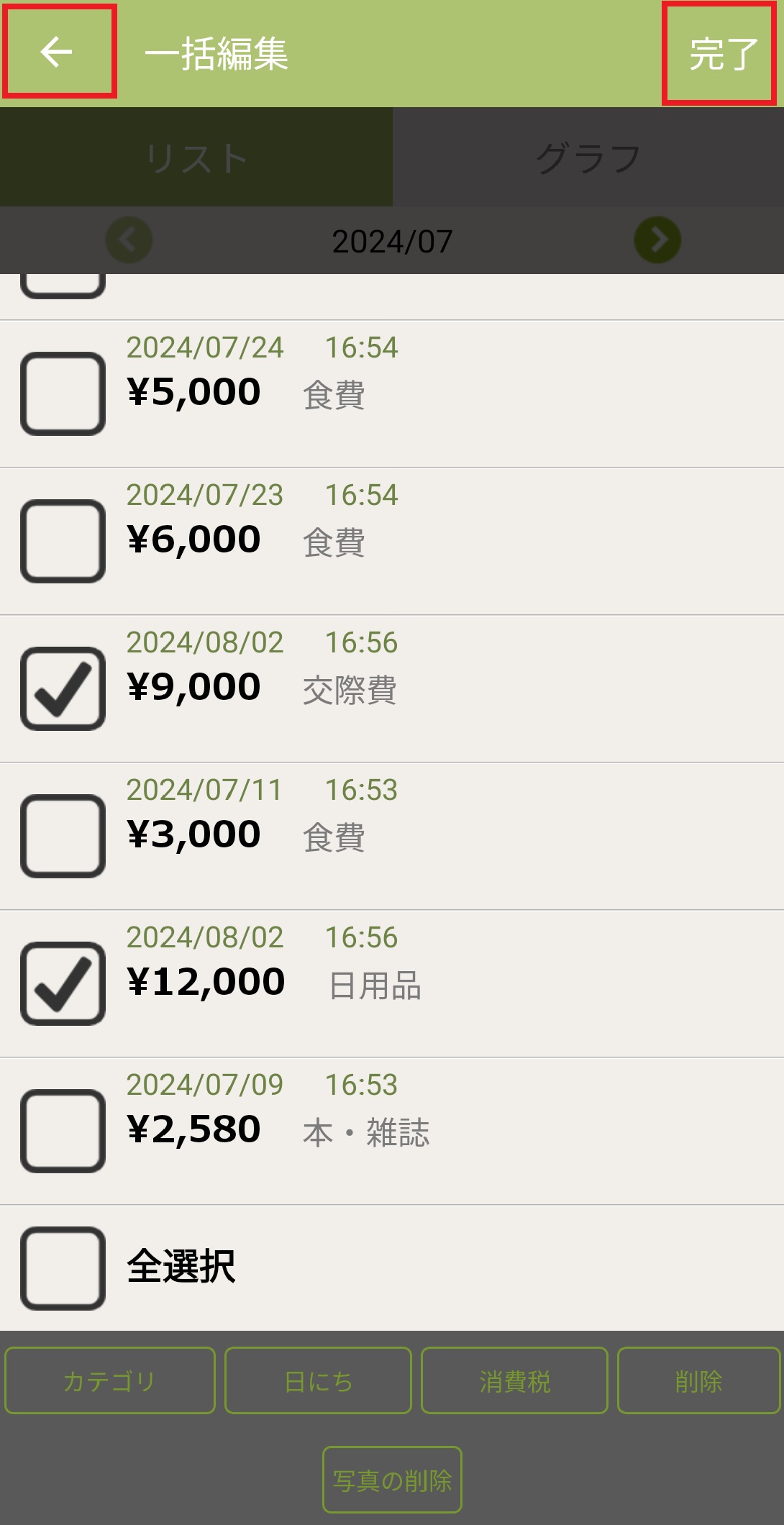Viewport: 784px width, 1525px height.
Task: Enable the 全選択 checkbox
Action: point(63,1267)
